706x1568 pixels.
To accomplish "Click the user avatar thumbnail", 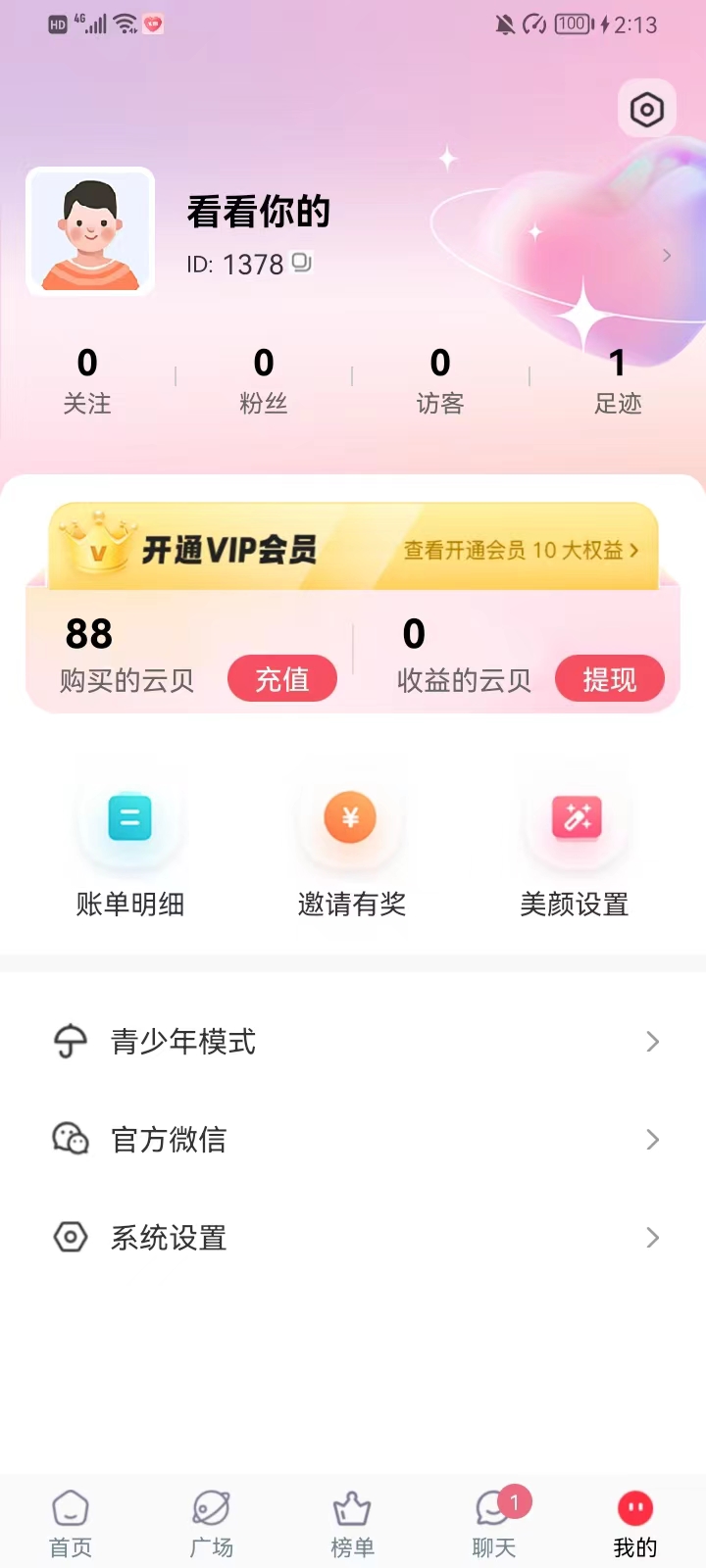I will pyautogui.click(x=89, y=231).
